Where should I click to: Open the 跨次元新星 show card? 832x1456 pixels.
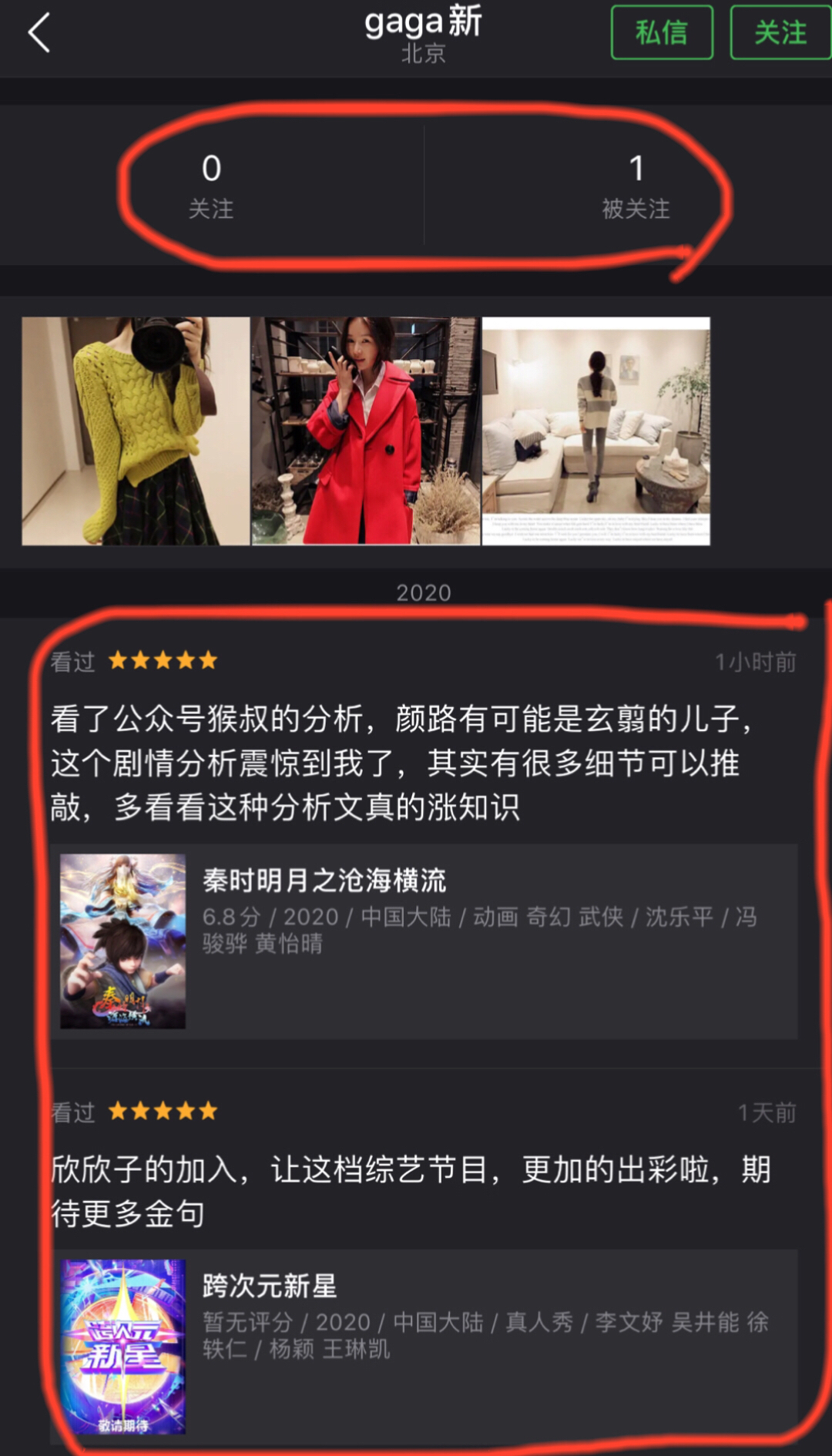[424, 1346]
